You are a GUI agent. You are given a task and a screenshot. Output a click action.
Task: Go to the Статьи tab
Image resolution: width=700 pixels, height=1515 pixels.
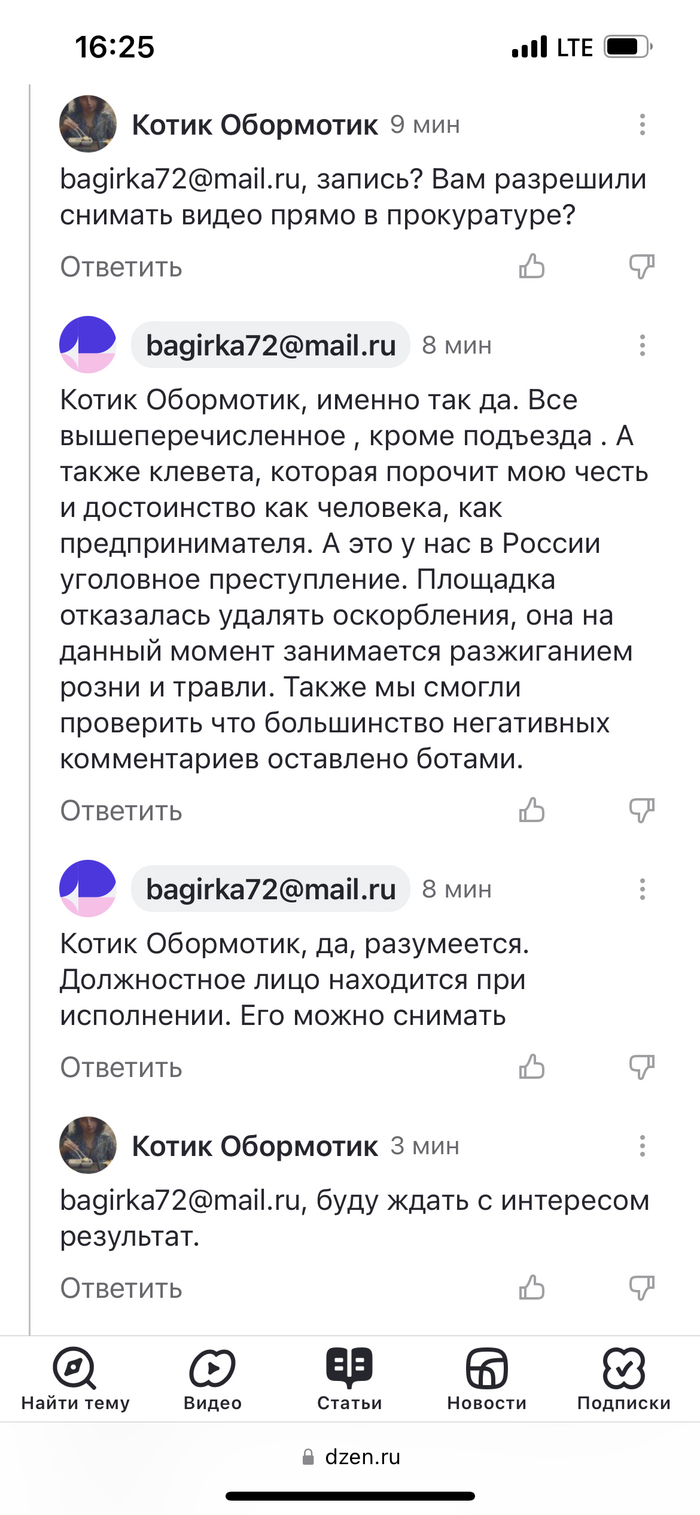pyautogui.click(x=350, y=1380)
